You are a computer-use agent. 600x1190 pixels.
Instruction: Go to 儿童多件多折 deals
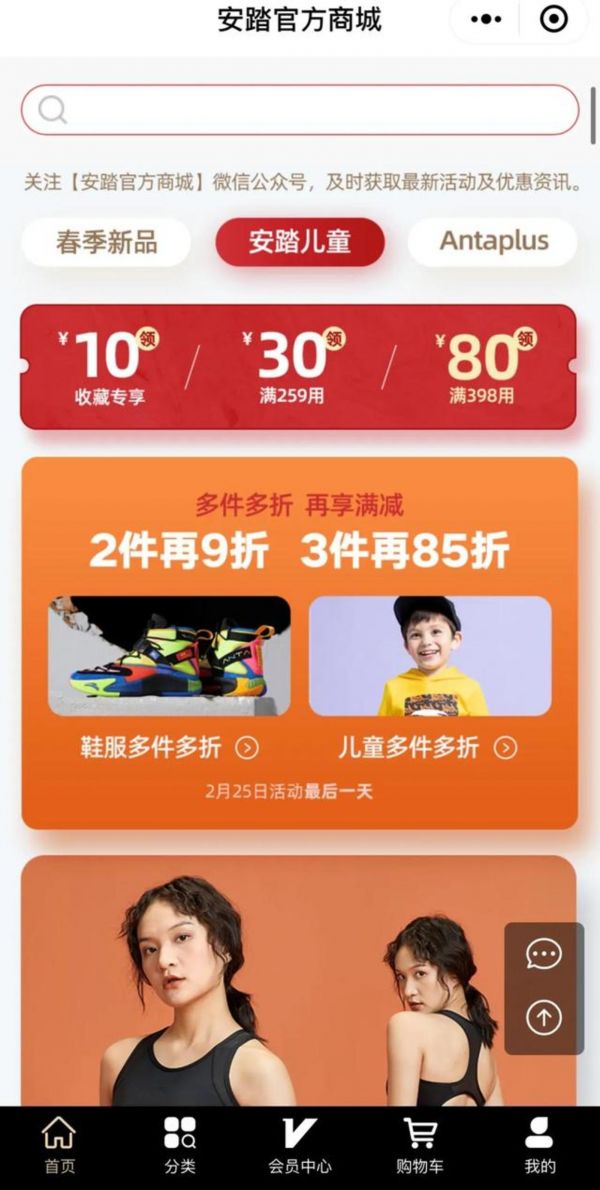click(x=428, y=747)
